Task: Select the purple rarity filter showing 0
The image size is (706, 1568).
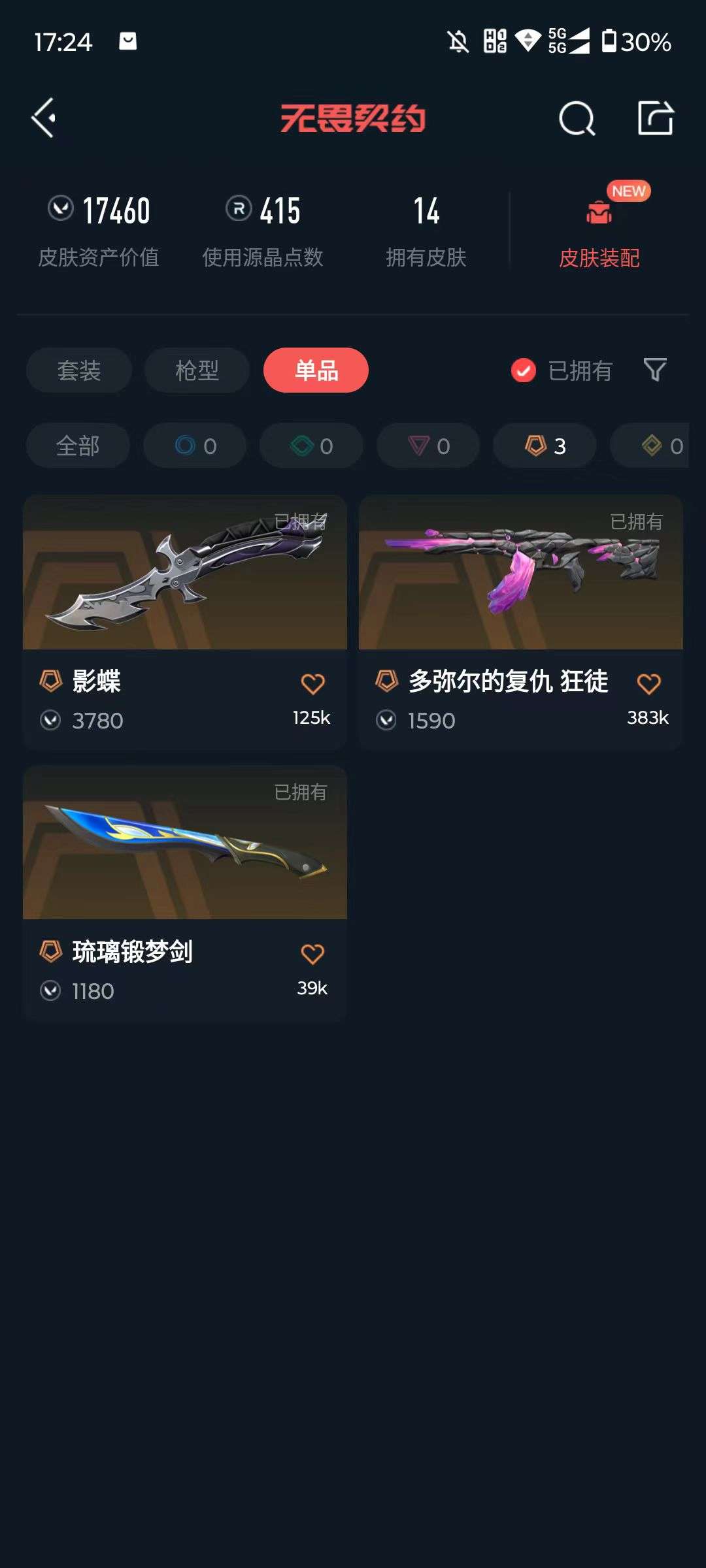Action: click(x=427, y=446)
